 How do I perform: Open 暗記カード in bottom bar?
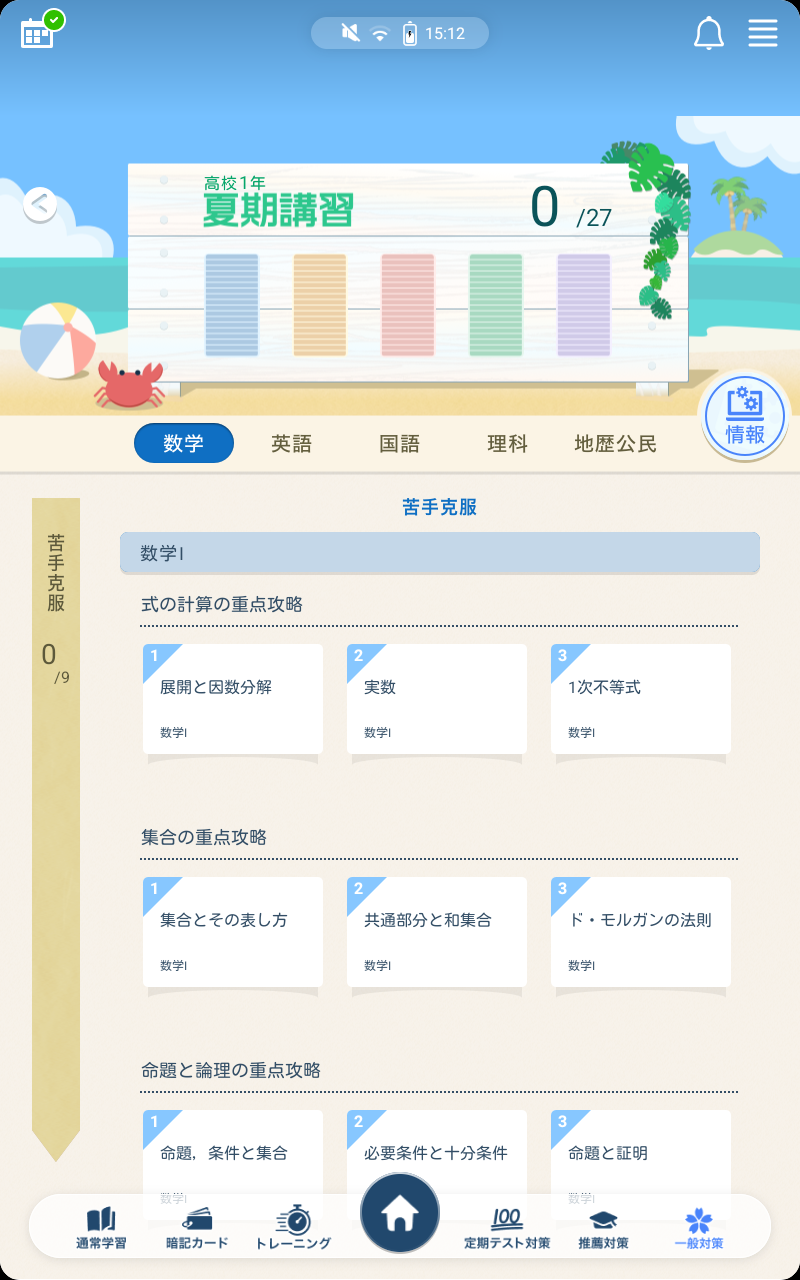[x=197, y=1228]
